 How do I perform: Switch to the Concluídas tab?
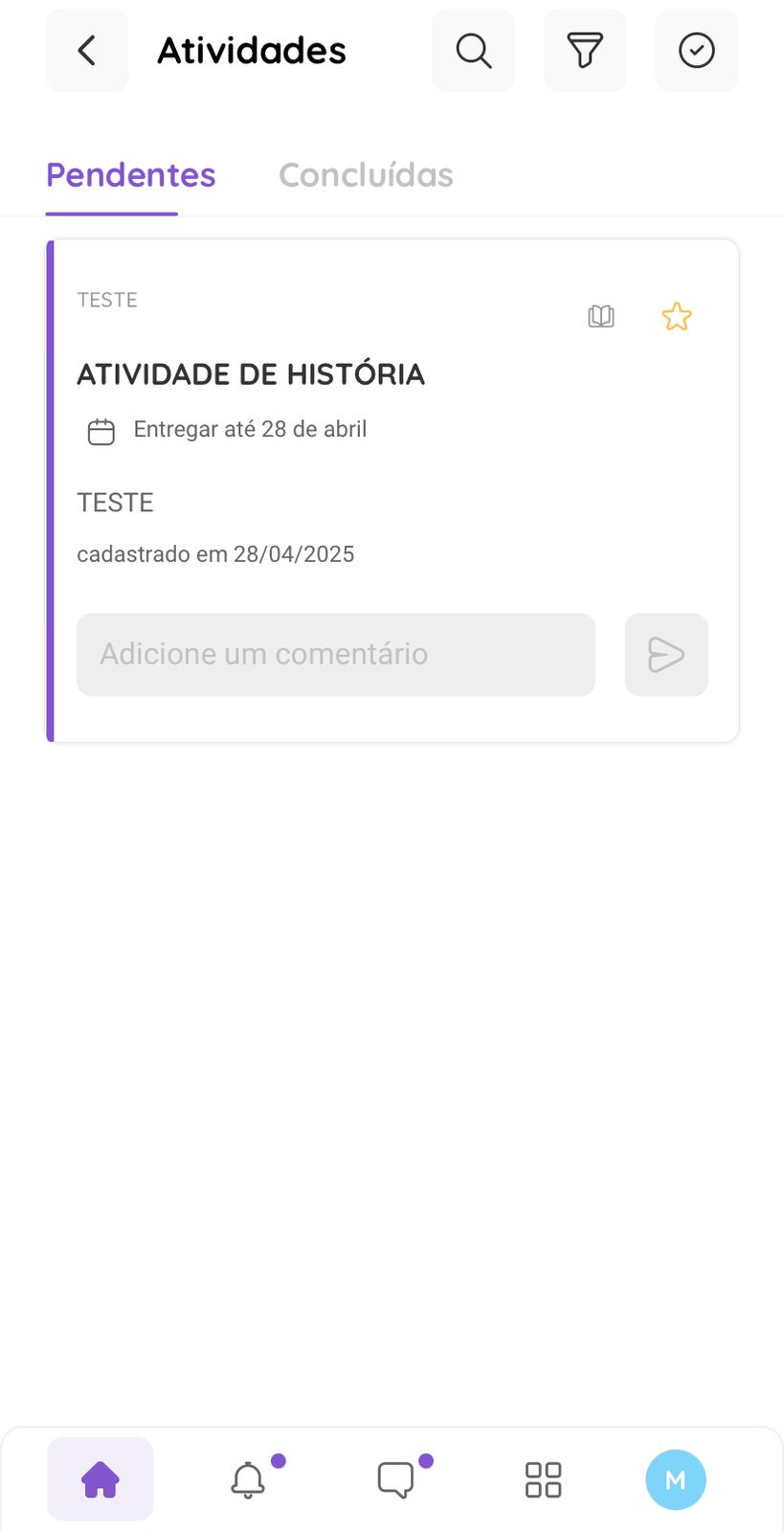tap(366, 175)
